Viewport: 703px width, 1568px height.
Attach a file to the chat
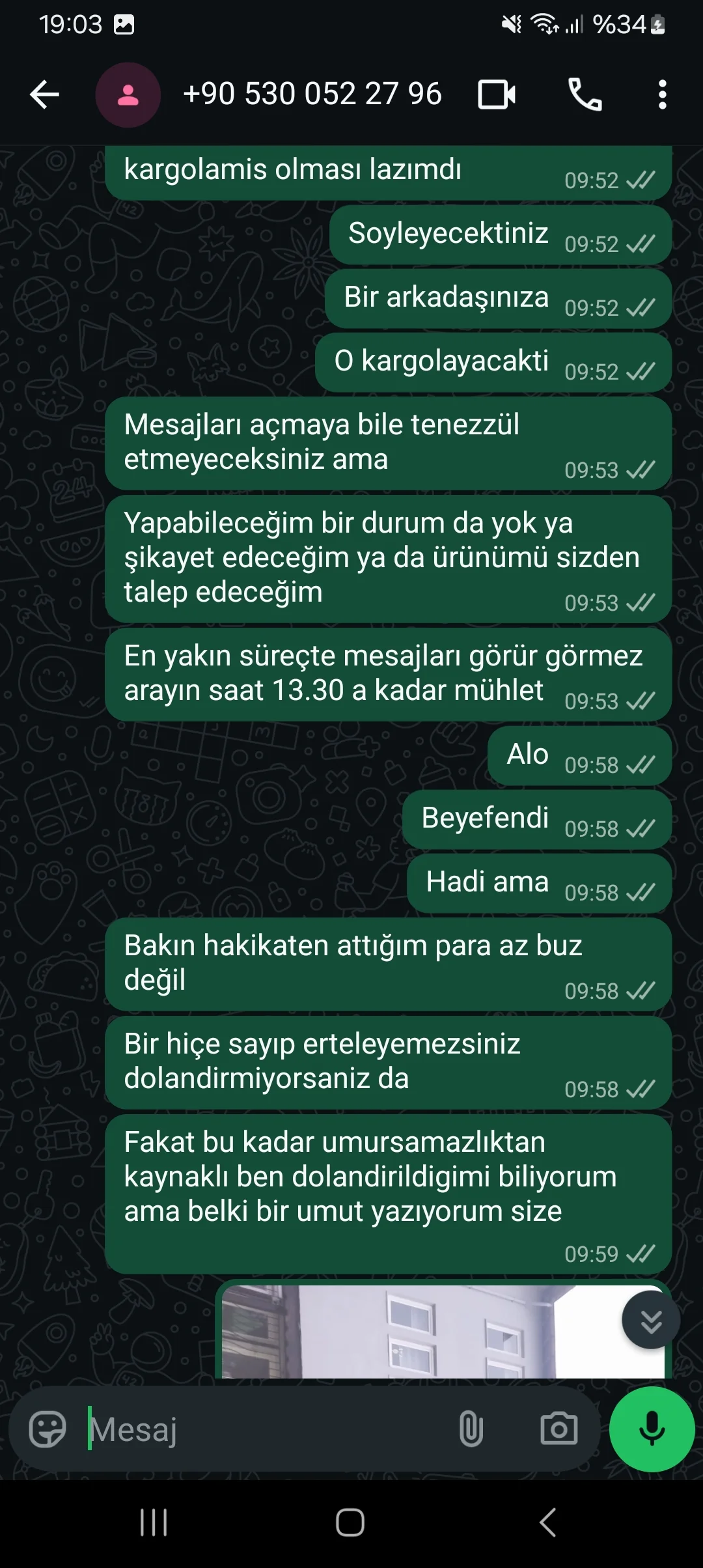tap(471, 1430)
